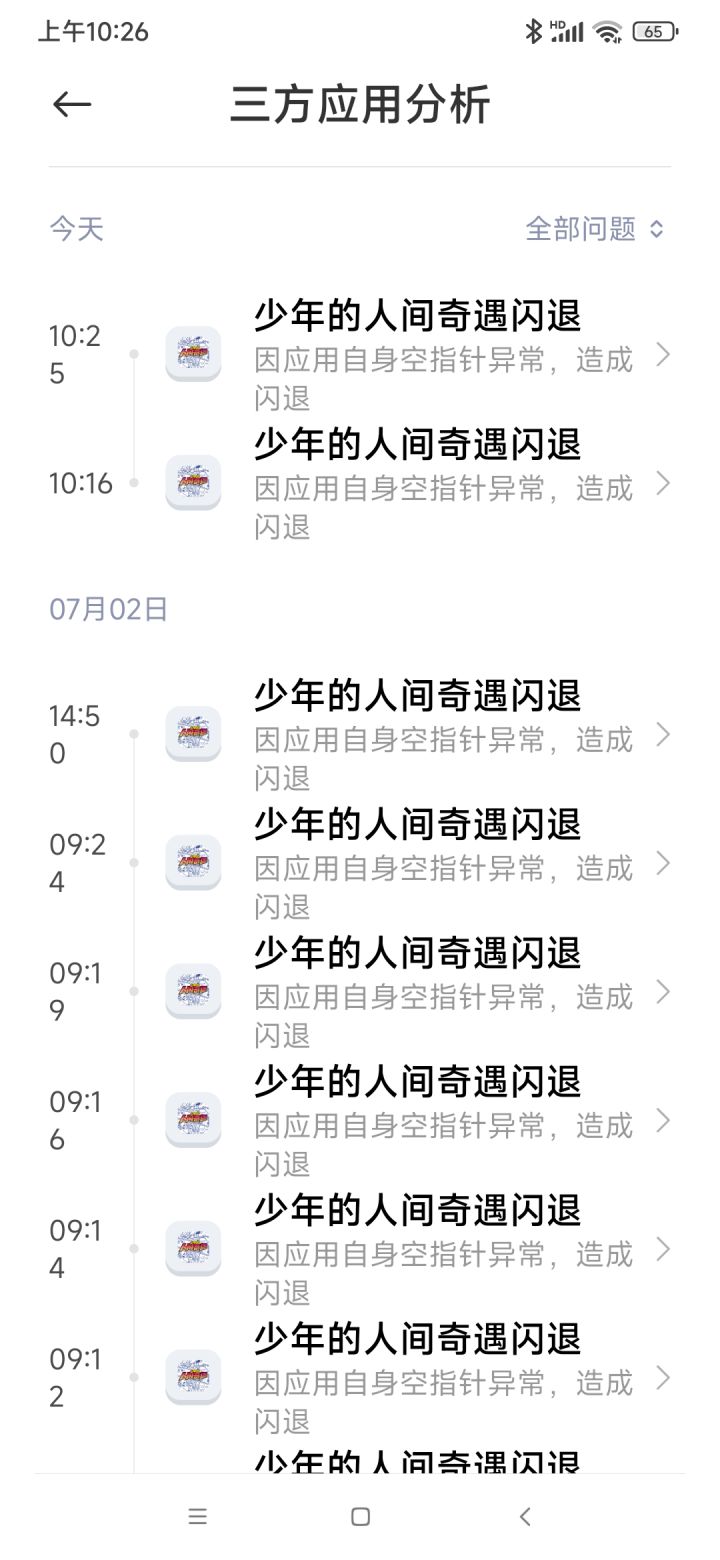Viewport: 720px width, 1560px height.
Task: Open recent apps from navigation bar
Action: (x=198, y=1517)
